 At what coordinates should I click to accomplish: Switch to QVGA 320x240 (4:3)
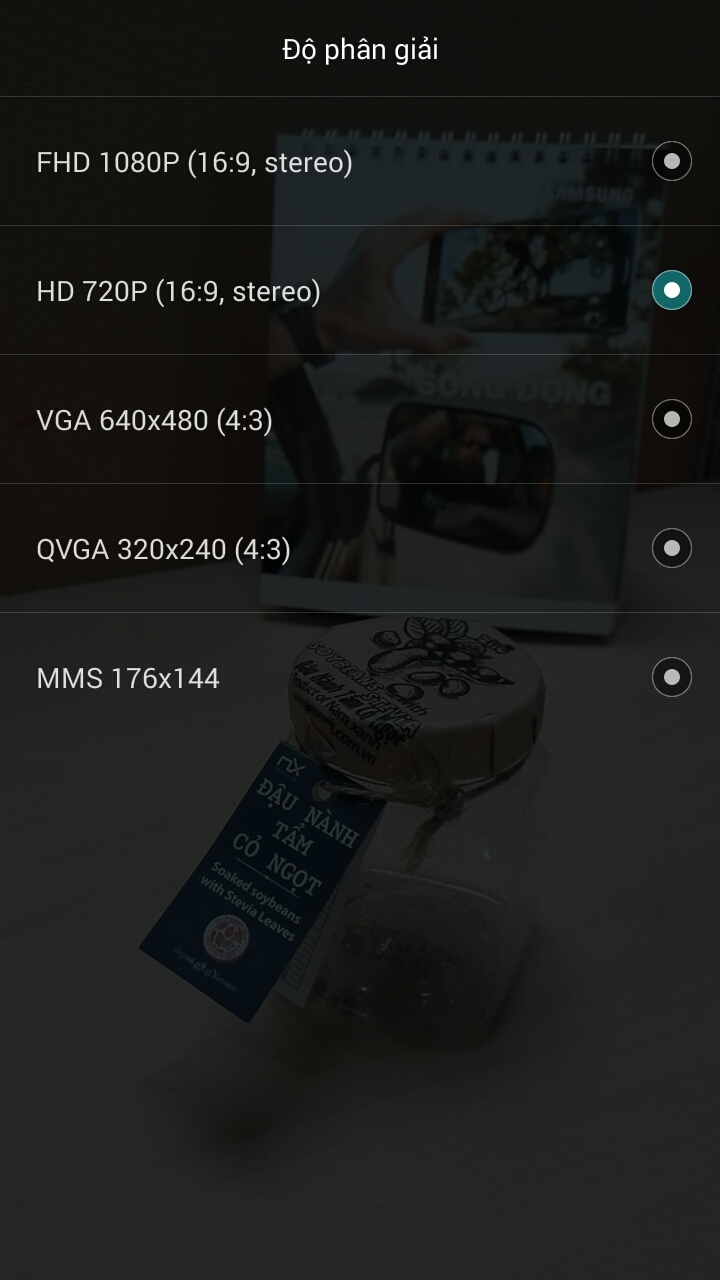360,549
